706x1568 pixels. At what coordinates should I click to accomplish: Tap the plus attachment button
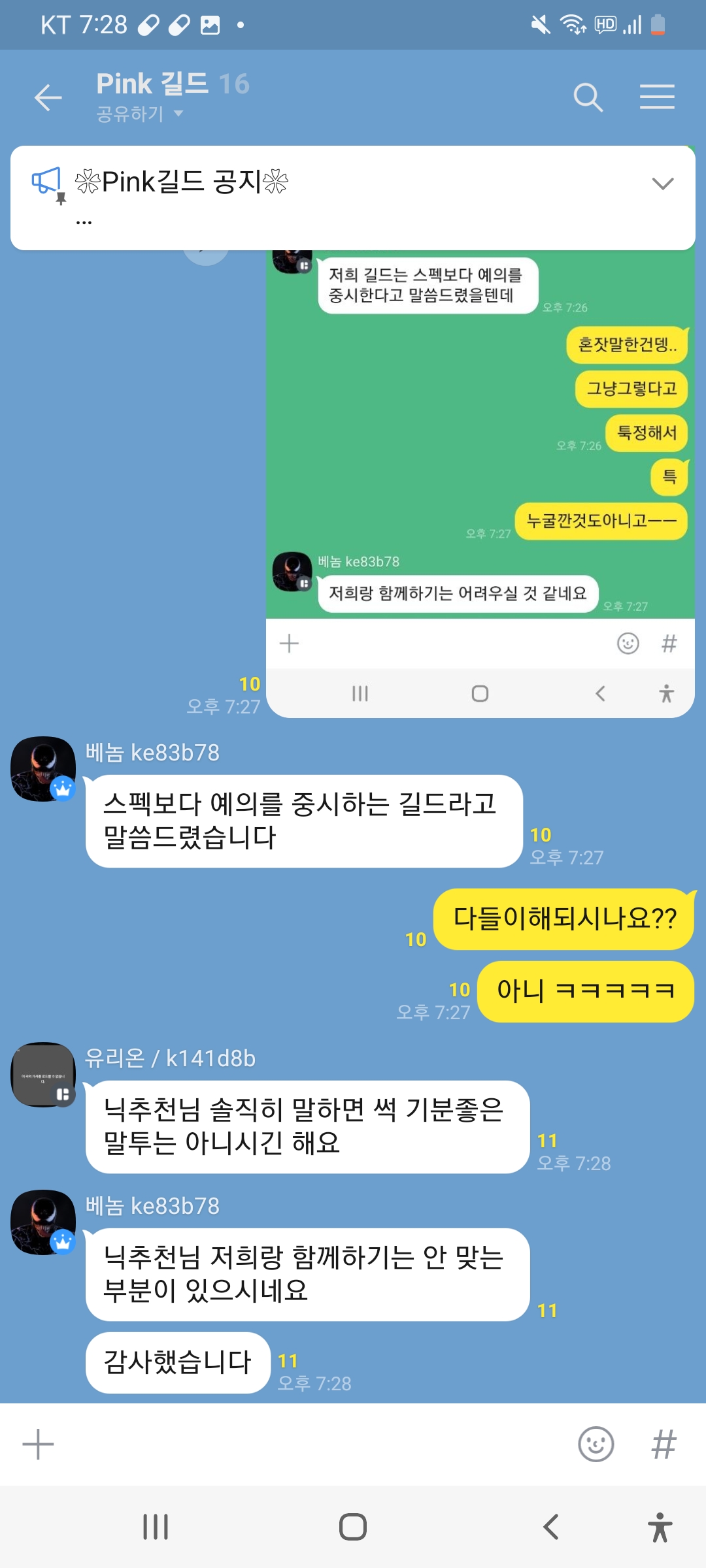tap(38, 1444)
